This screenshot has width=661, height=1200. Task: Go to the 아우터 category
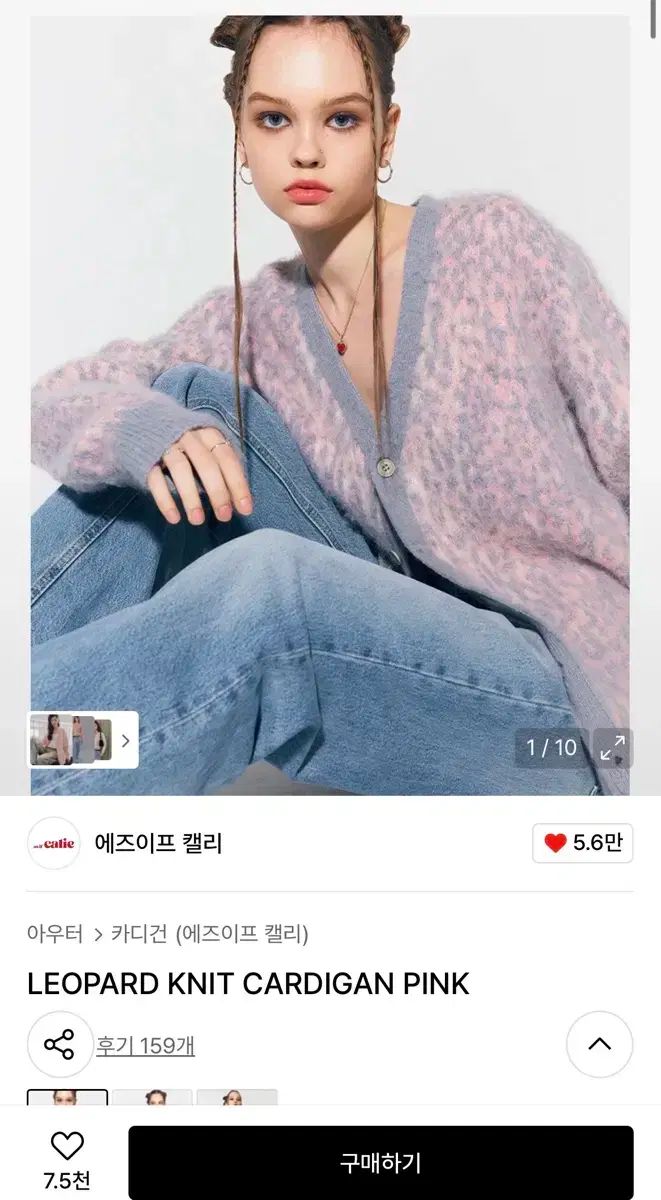(x=55, y=934)
